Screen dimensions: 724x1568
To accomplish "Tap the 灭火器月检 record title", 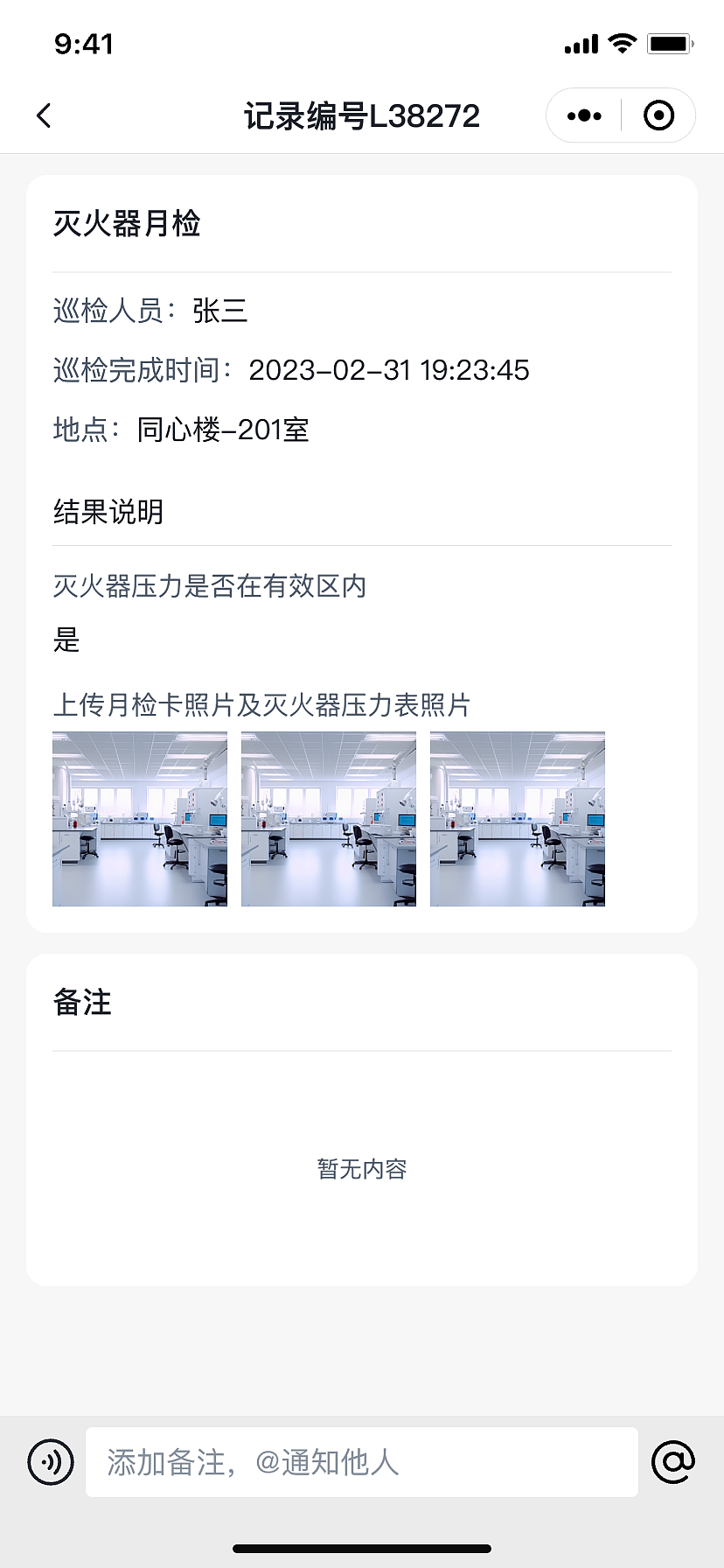I will click(127, 224).
